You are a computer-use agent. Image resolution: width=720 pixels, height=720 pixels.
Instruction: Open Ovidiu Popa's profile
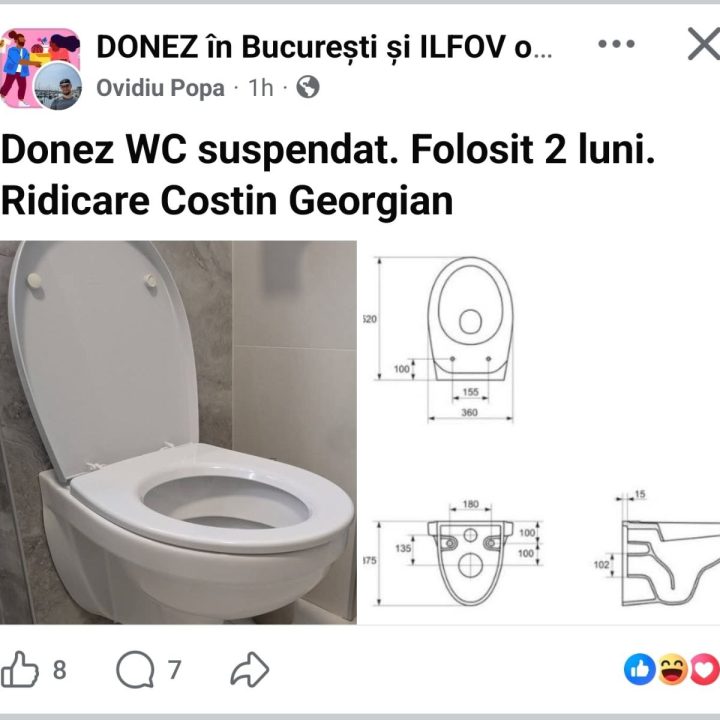point(160,88)
